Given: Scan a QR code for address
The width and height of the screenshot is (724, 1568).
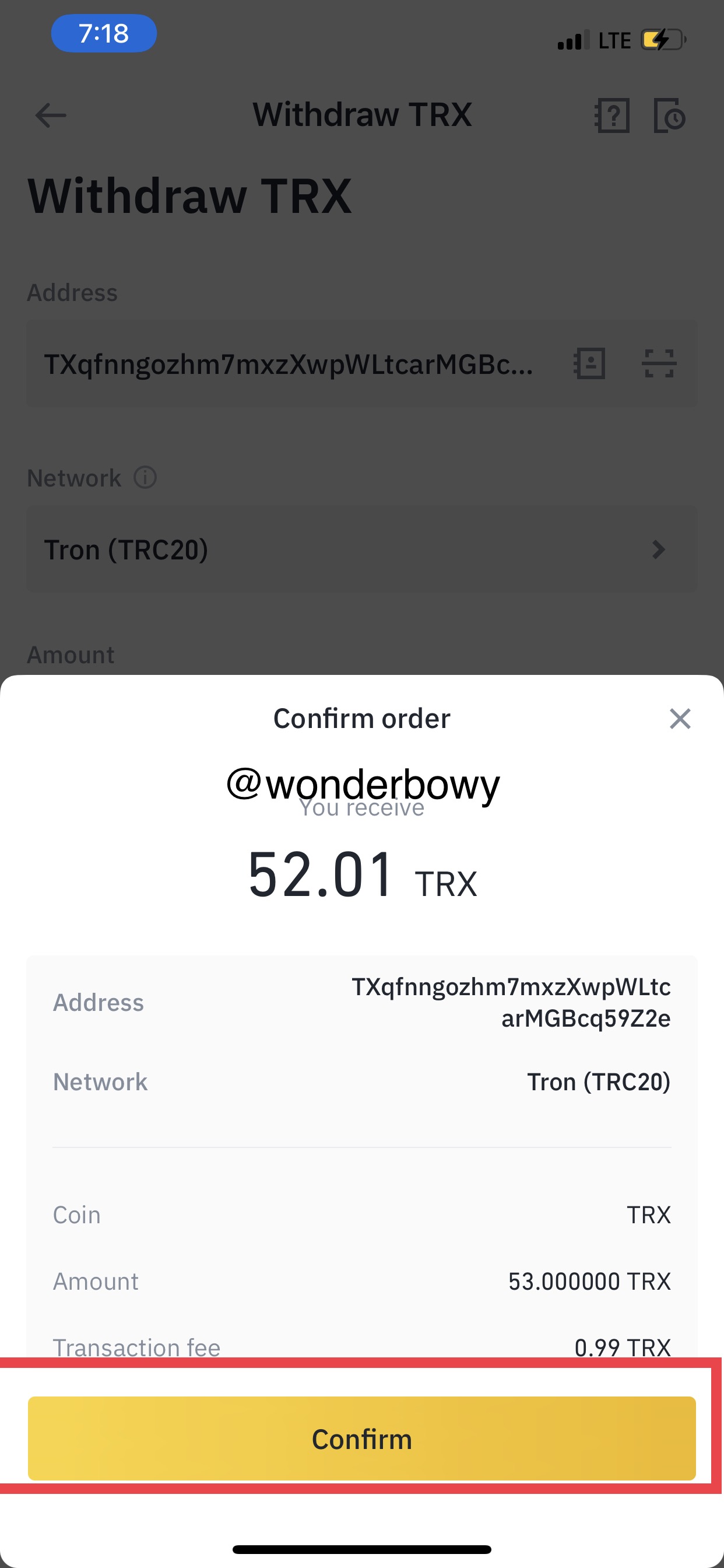Looking at the screenshot, I should (659, 363).
